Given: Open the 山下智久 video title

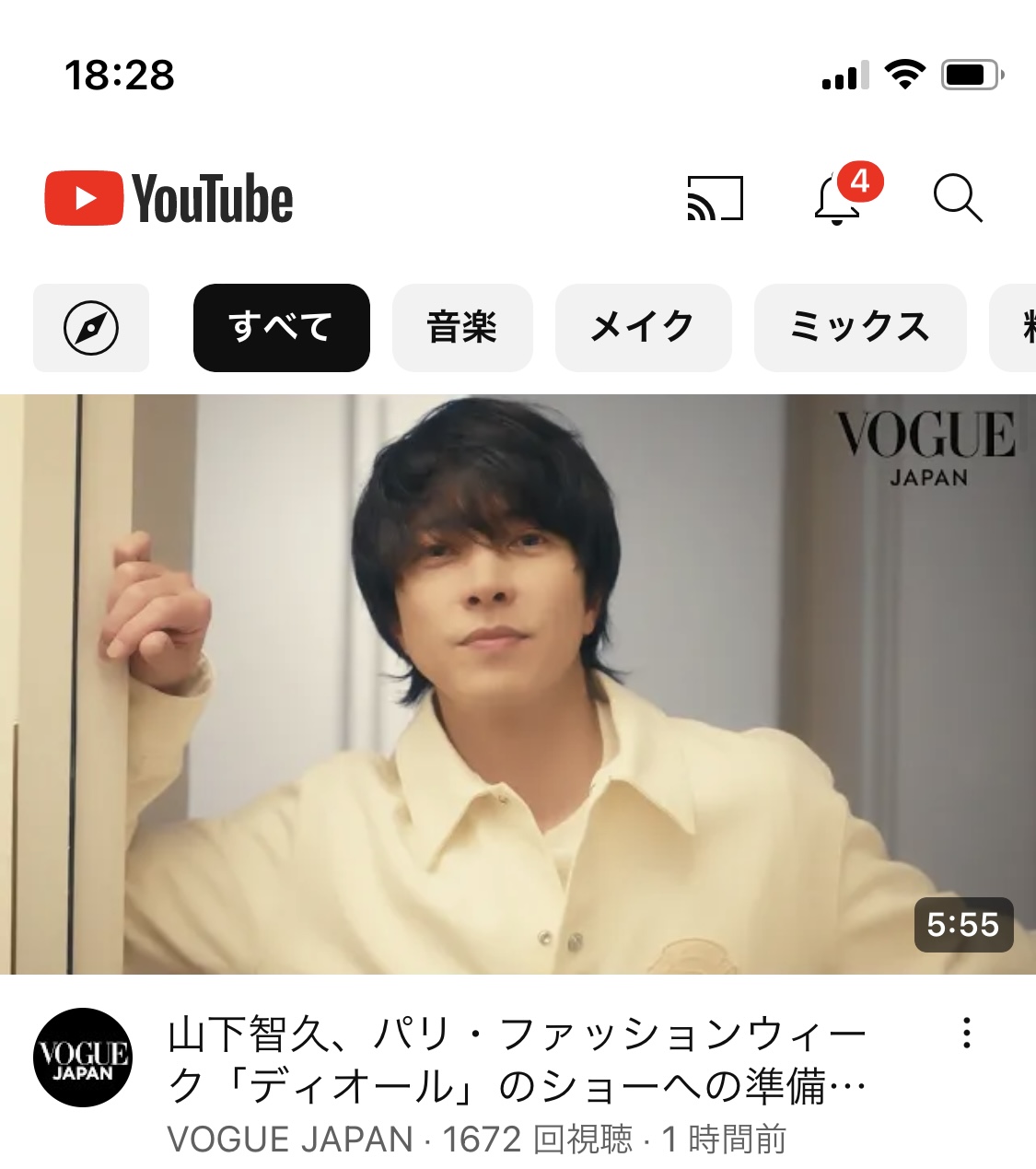Looking at the screenshot, I should (x=516, y=1059).
